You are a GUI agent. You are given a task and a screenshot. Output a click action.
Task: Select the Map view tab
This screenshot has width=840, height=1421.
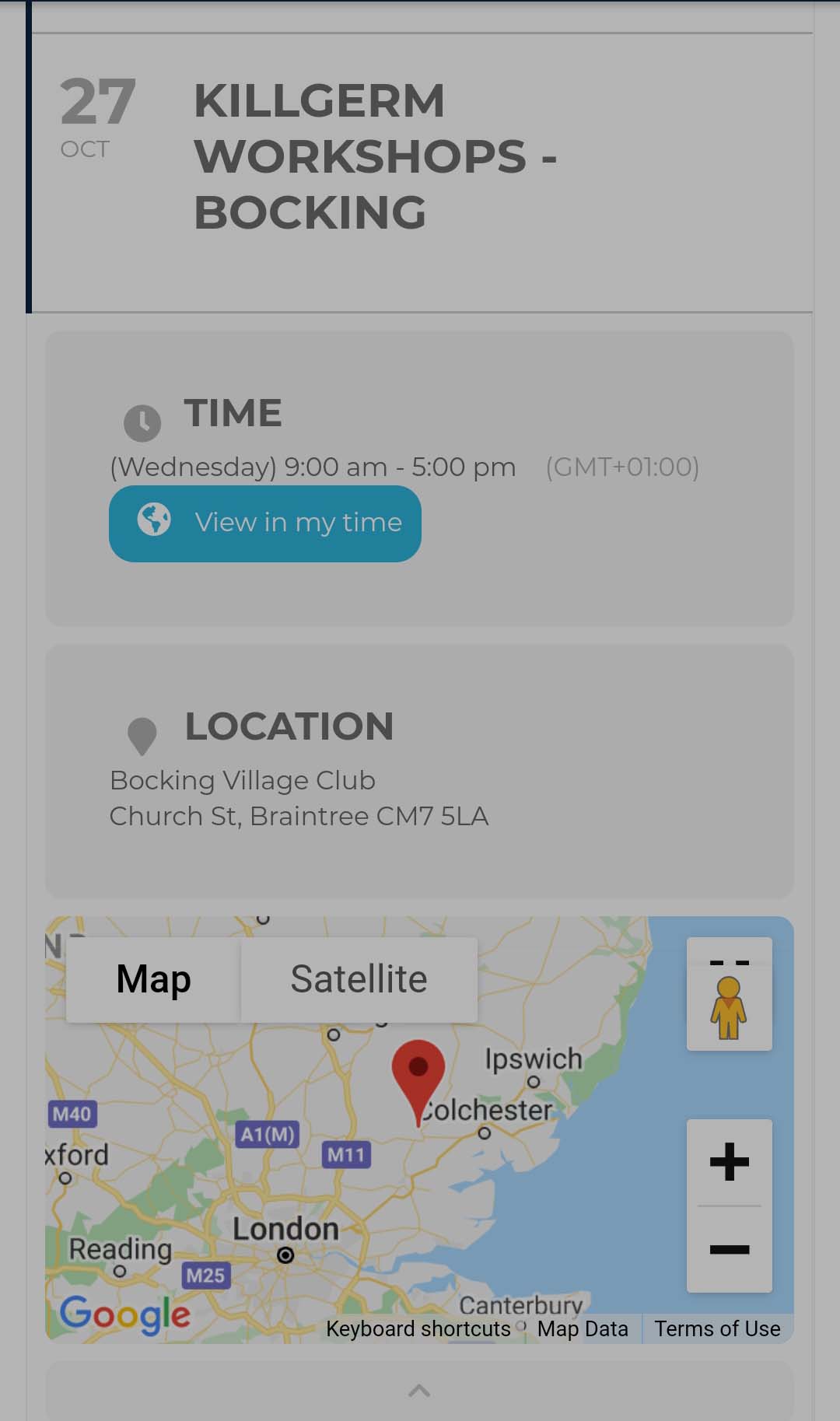[x=153, y=979]
